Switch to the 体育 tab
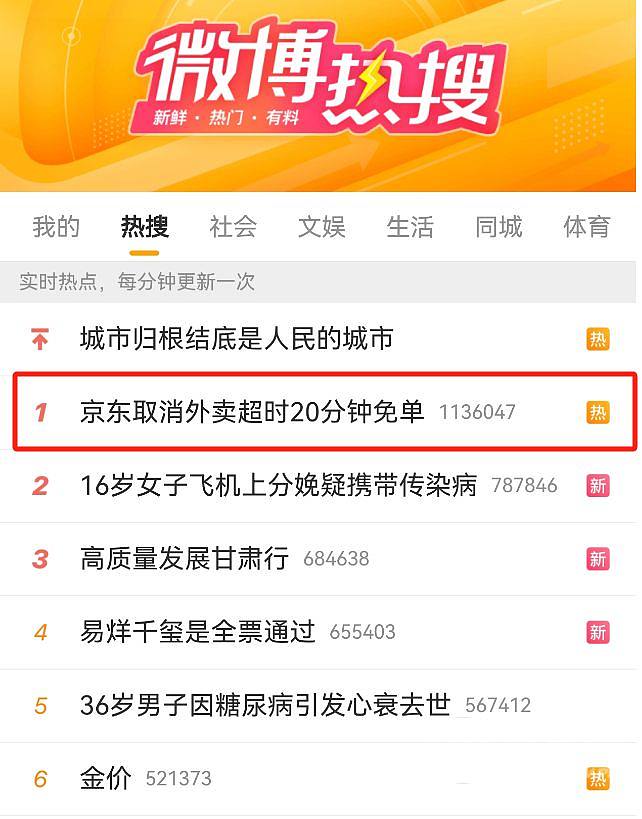This screenshot has height=819, width=642. (586, 227)
